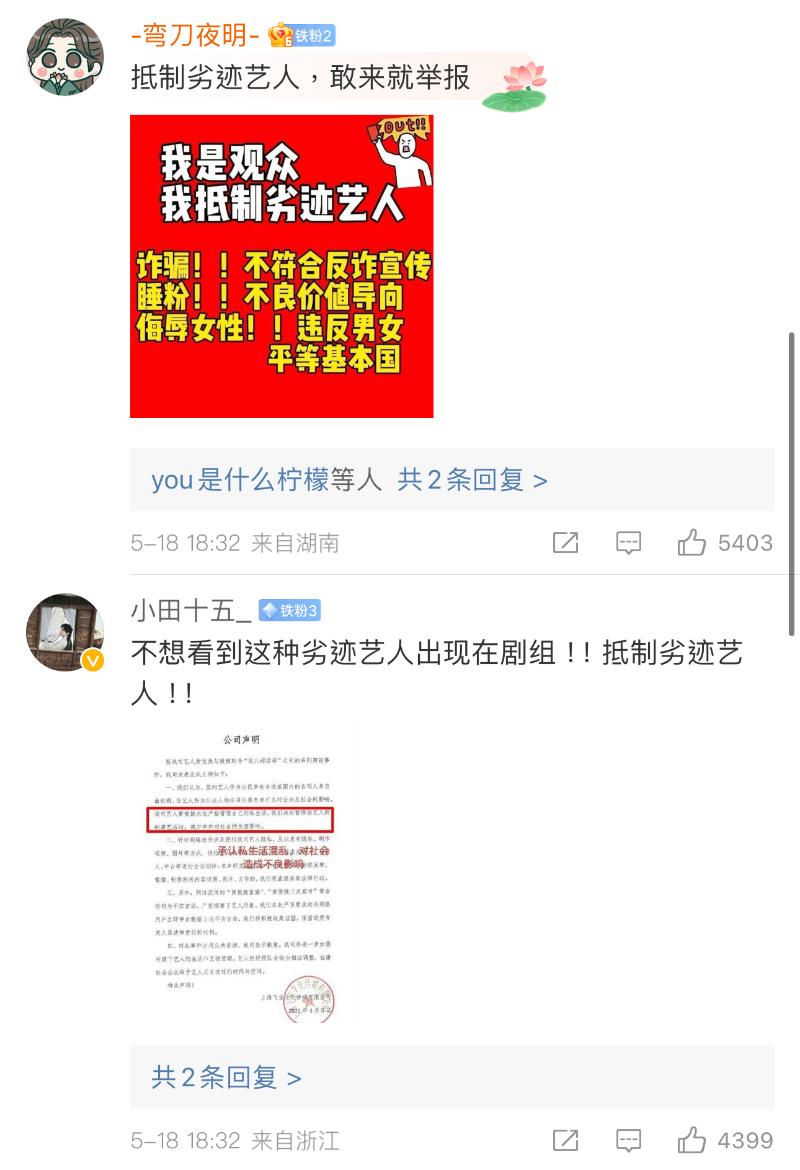Open -弯刀夜明-'s profile avatar
This screenshot has width=800, height=1170.
(x=65, y=56)
